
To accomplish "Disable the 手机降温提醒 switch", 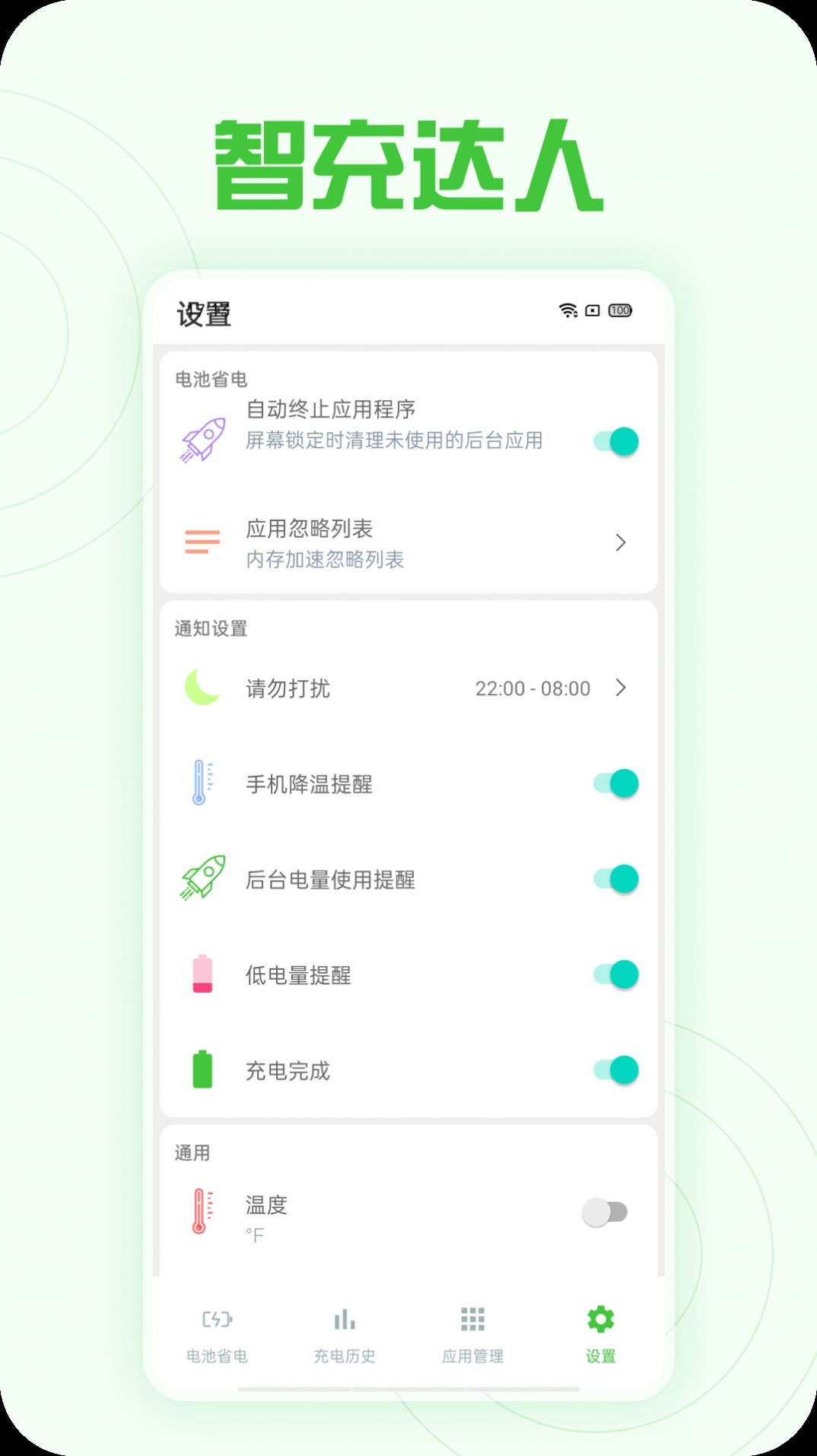I will point(613,784).
